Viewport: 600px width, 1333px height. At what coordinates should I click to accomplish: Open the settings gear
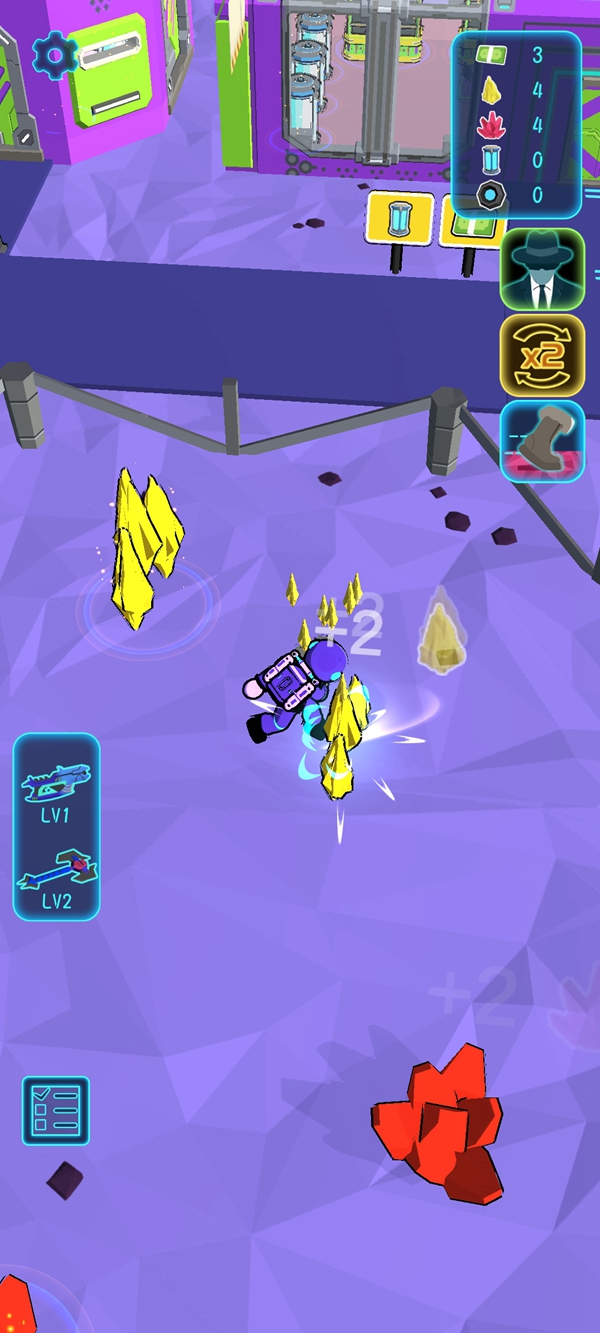point(54,56)
